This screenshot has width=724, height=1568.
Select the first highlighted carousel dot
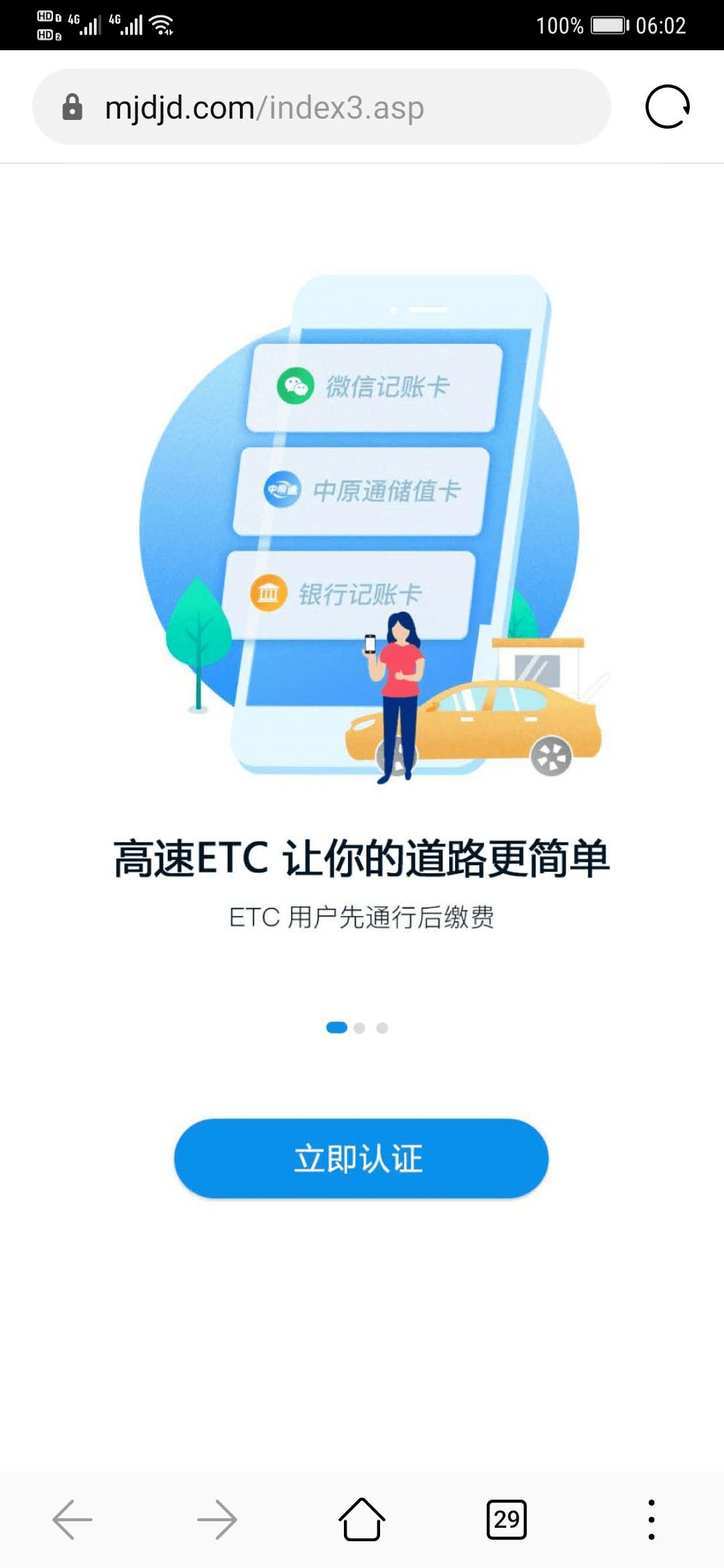[335, 1027]
